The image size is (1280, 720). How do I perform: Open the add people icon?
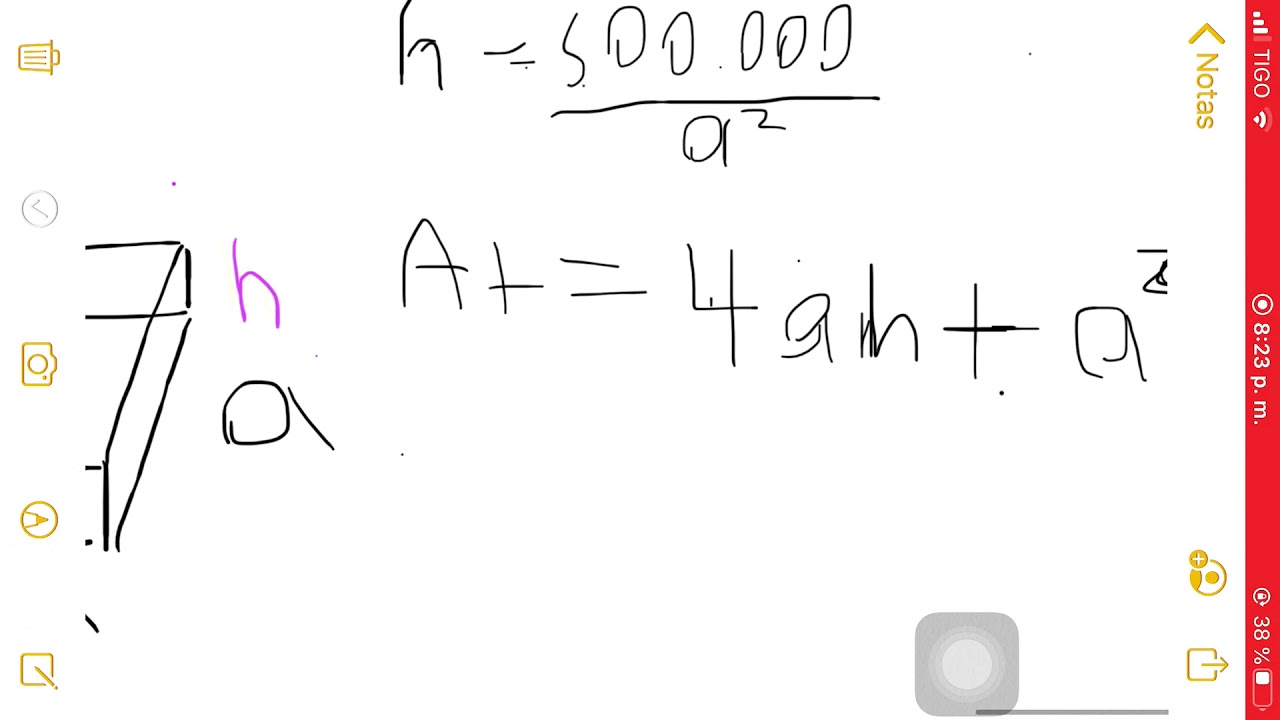(x=1207, y=573)
